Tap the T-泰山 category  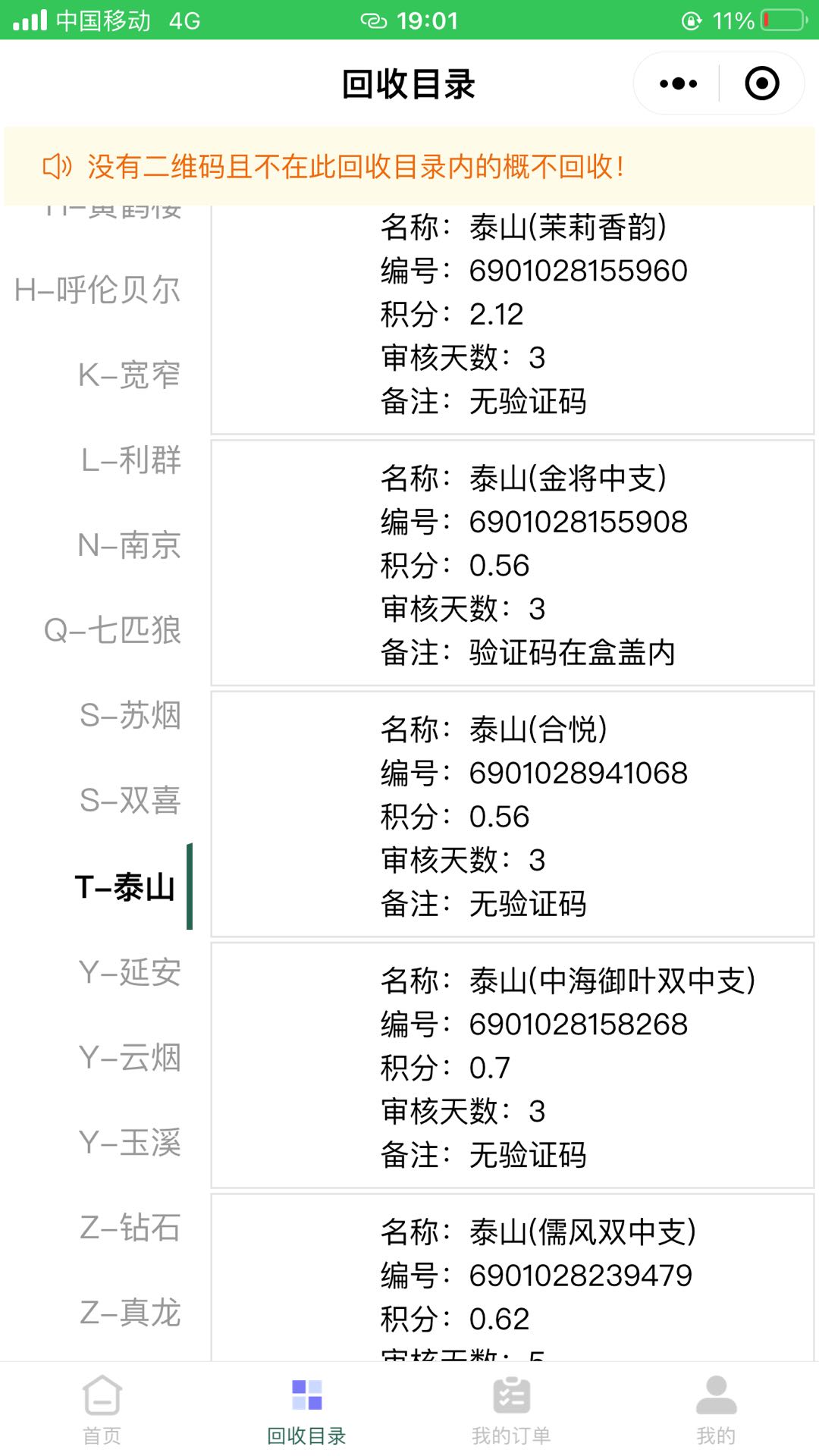(x=125, y=886)
